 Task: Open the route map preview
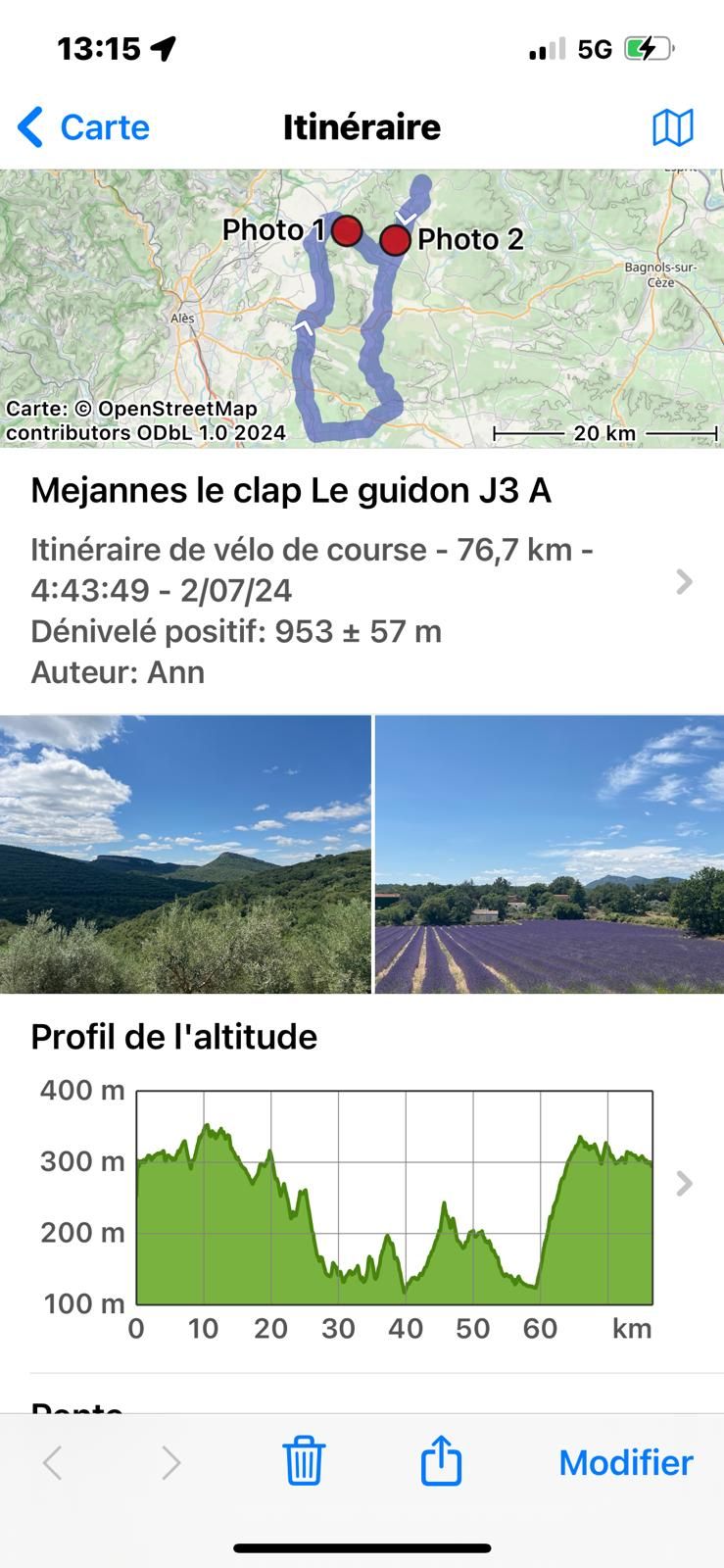click(x=362, y=309)
